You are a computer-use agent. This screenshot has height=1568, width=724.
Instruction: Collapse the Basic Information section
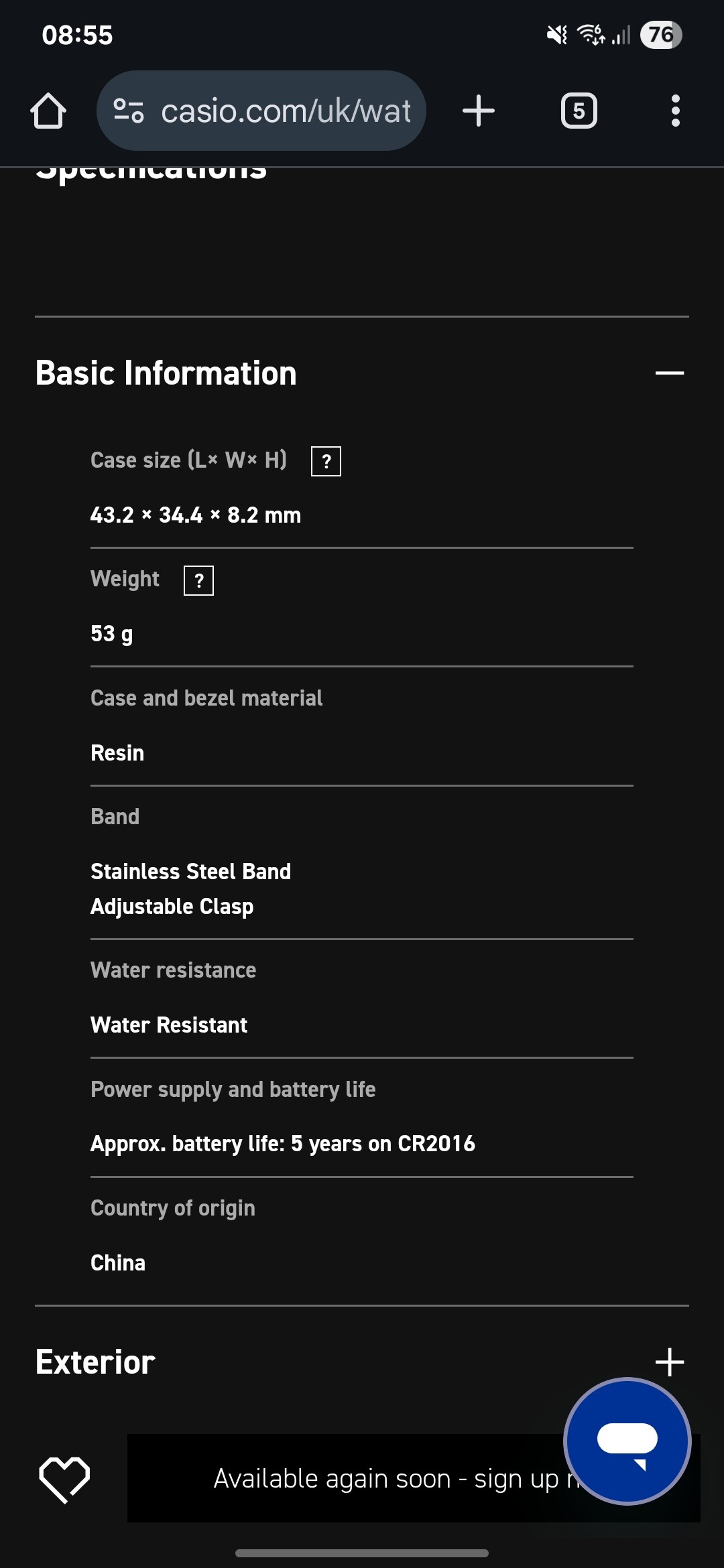[669, 373]
